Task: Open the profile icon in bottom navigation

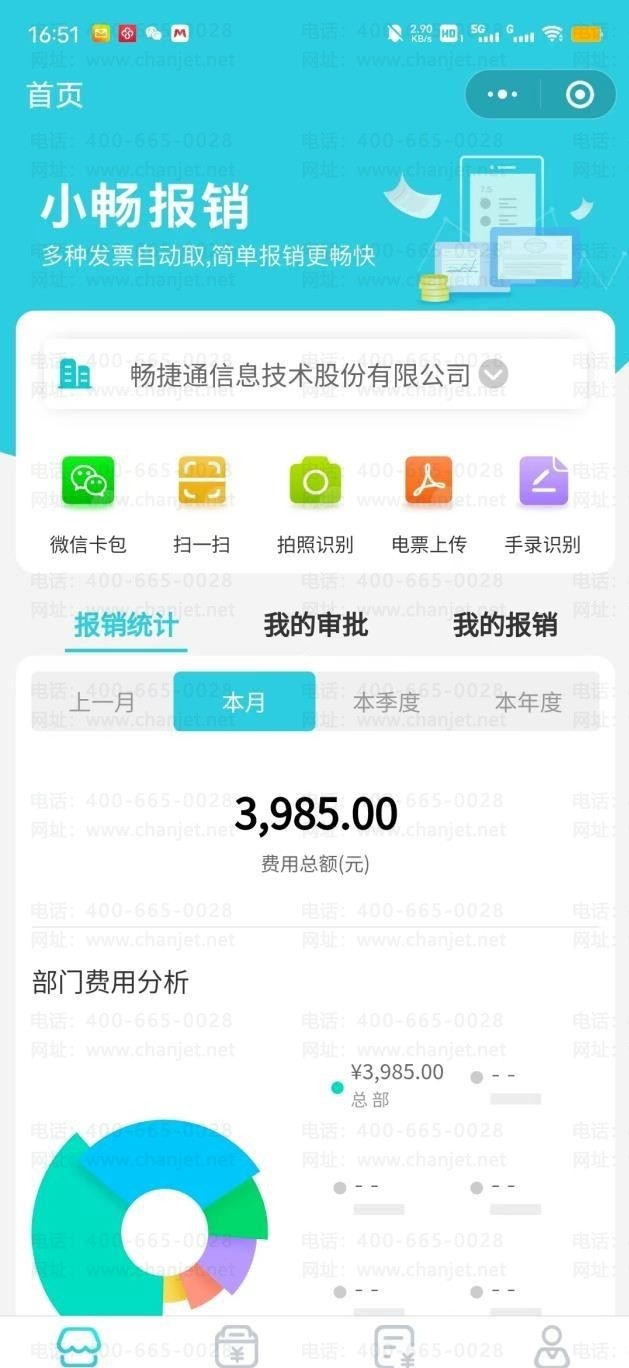Action: pos(550,1345)
